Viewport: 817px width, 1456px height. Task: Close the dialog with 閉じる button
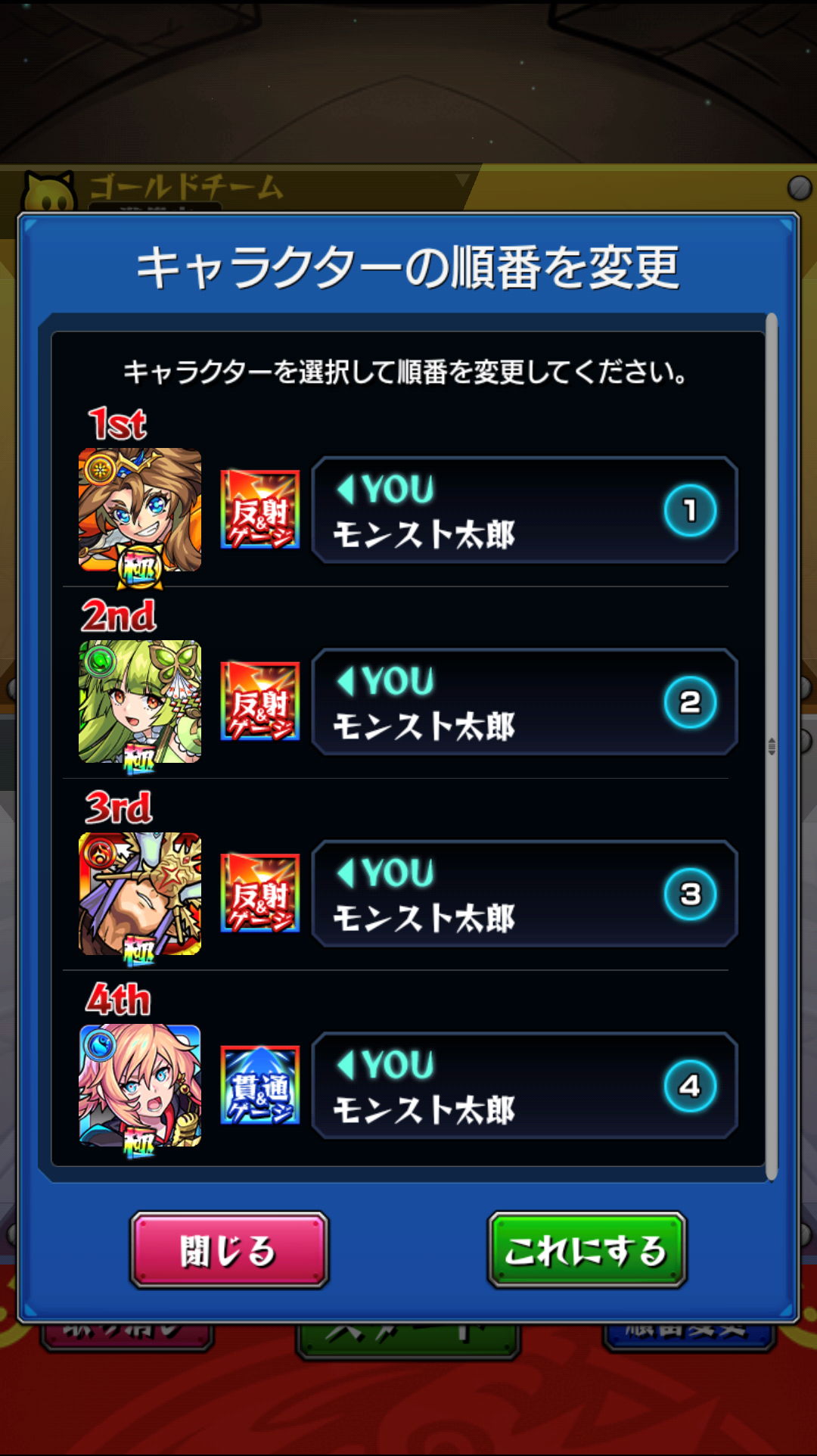[x=229, y=1250]
